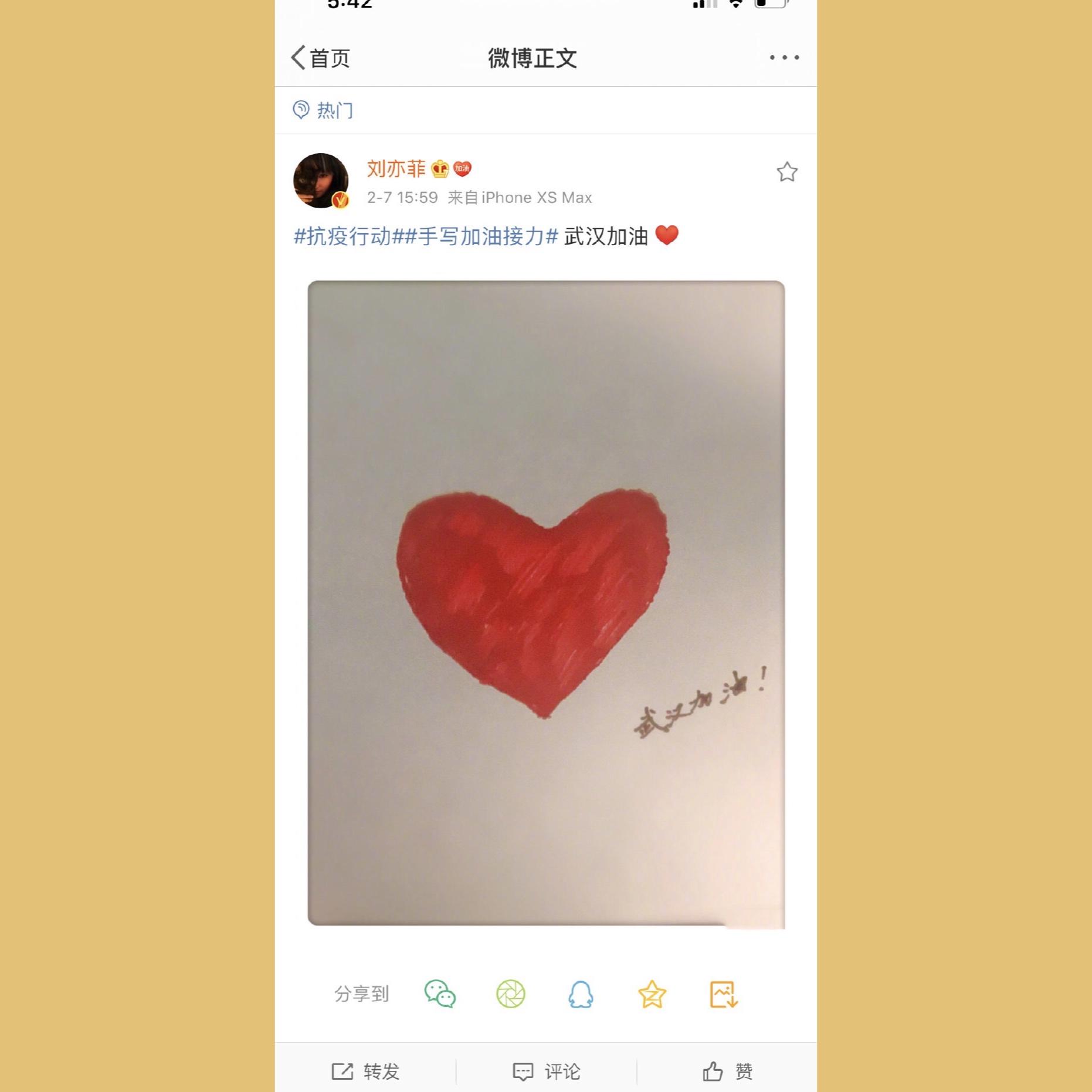This screenshot has width=1092, height=1092.
Task: Repost with 转发 button
Action: [365, 1071]
